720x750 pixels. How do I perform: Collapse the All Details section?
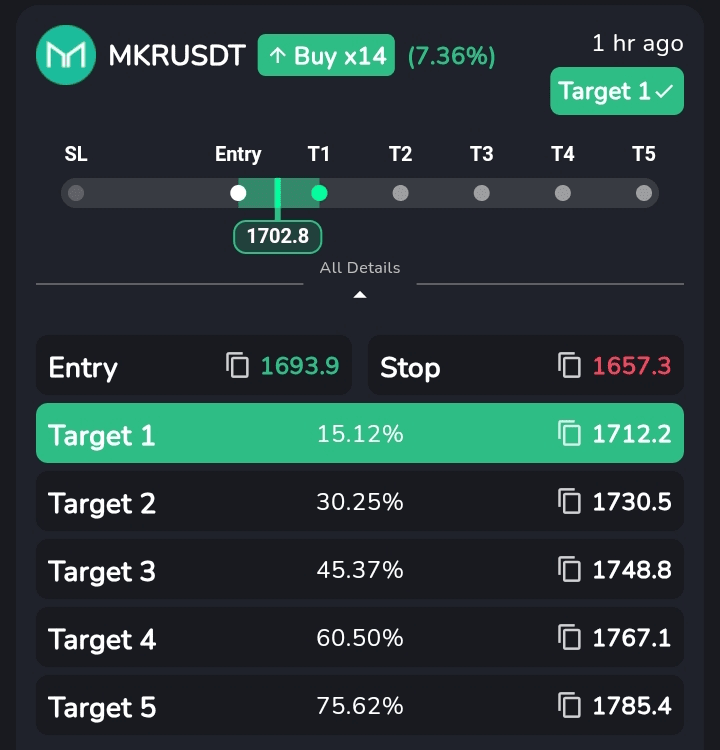[x=360, y=294]
